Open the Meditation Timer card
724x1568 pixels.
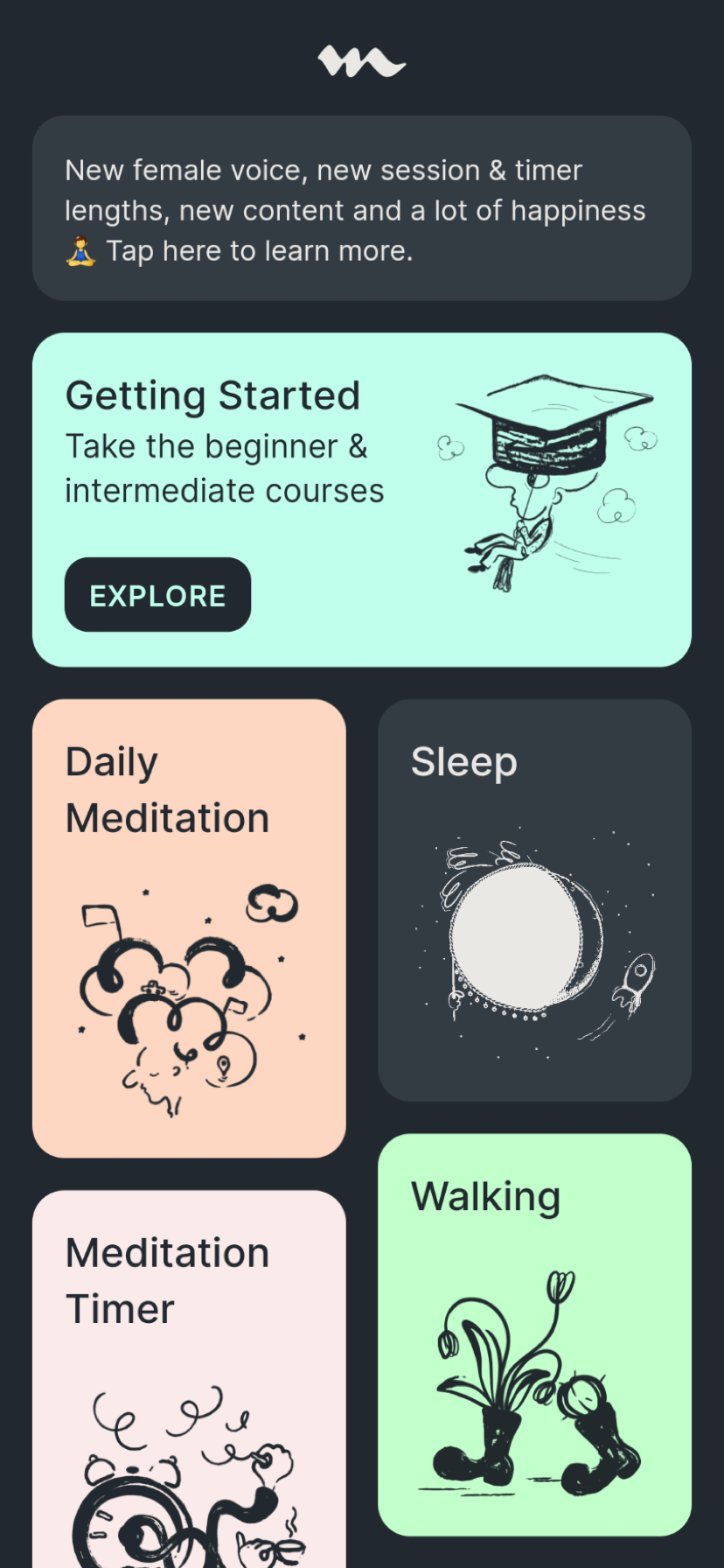tap(189, 1378)
